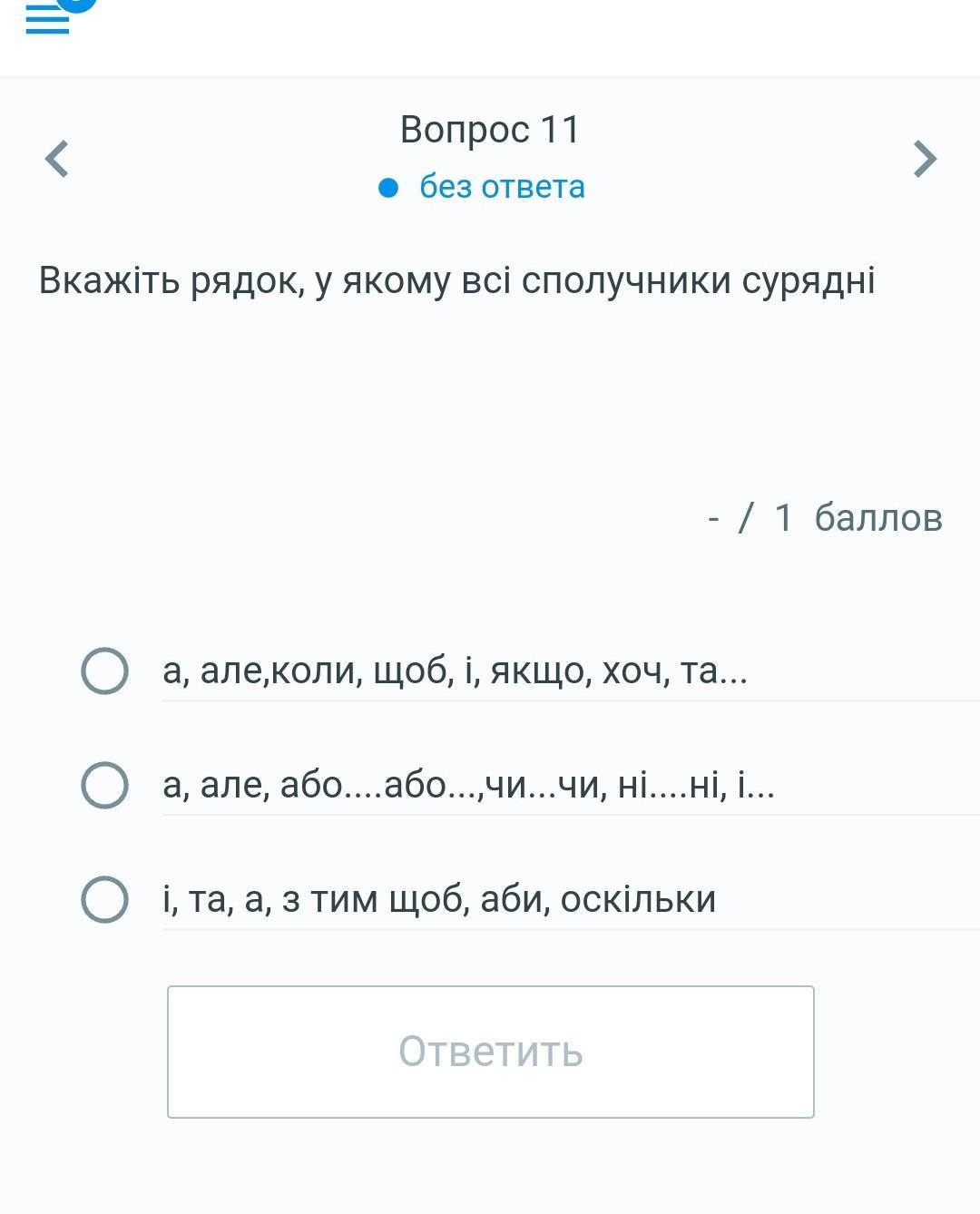The image size is (980, 1214).
Task: Select answer starting with 'а, але,коли, щоб'
Action: click(104, 671)
